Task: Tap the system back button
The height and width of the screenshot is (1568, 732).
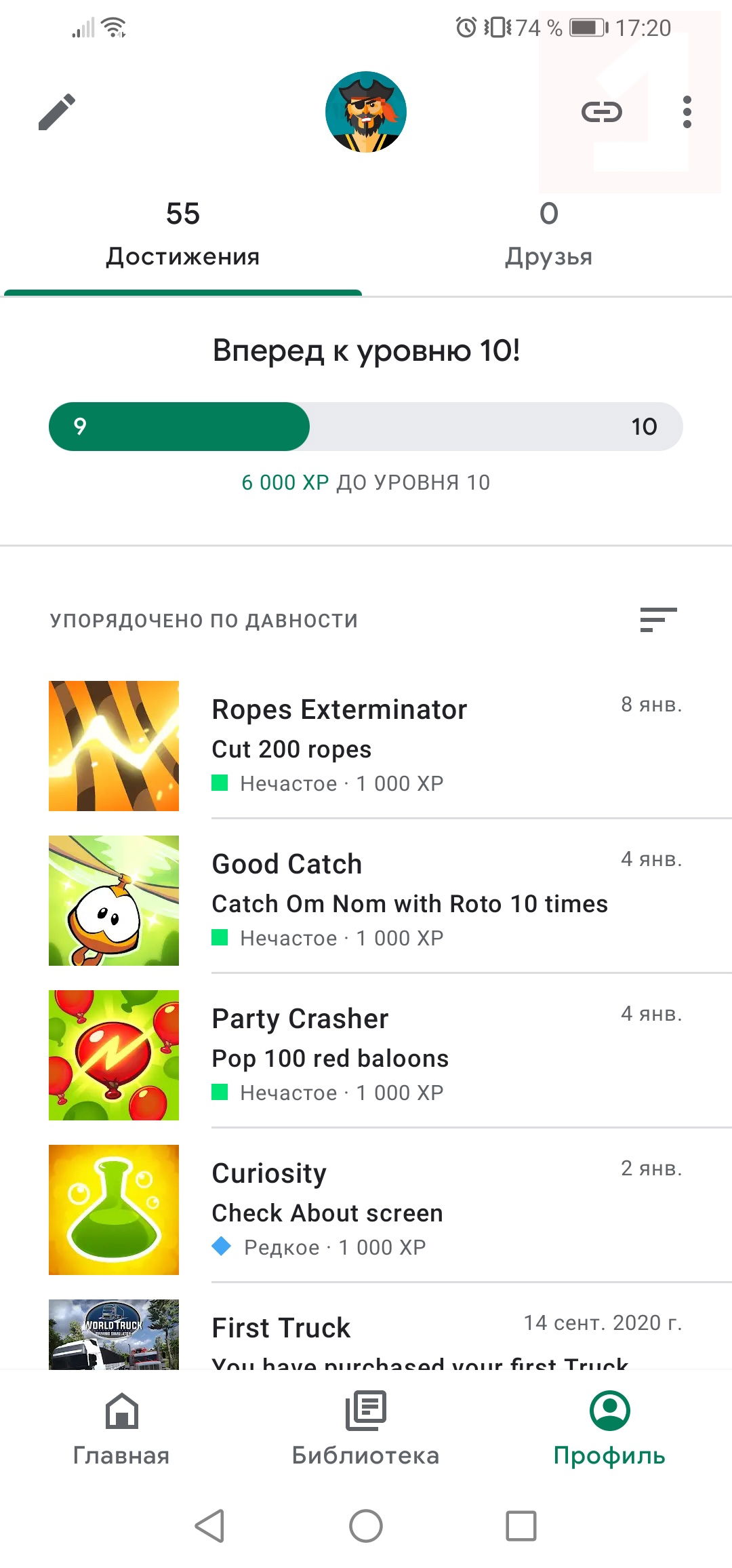Action: click(x=209, y=1526)
